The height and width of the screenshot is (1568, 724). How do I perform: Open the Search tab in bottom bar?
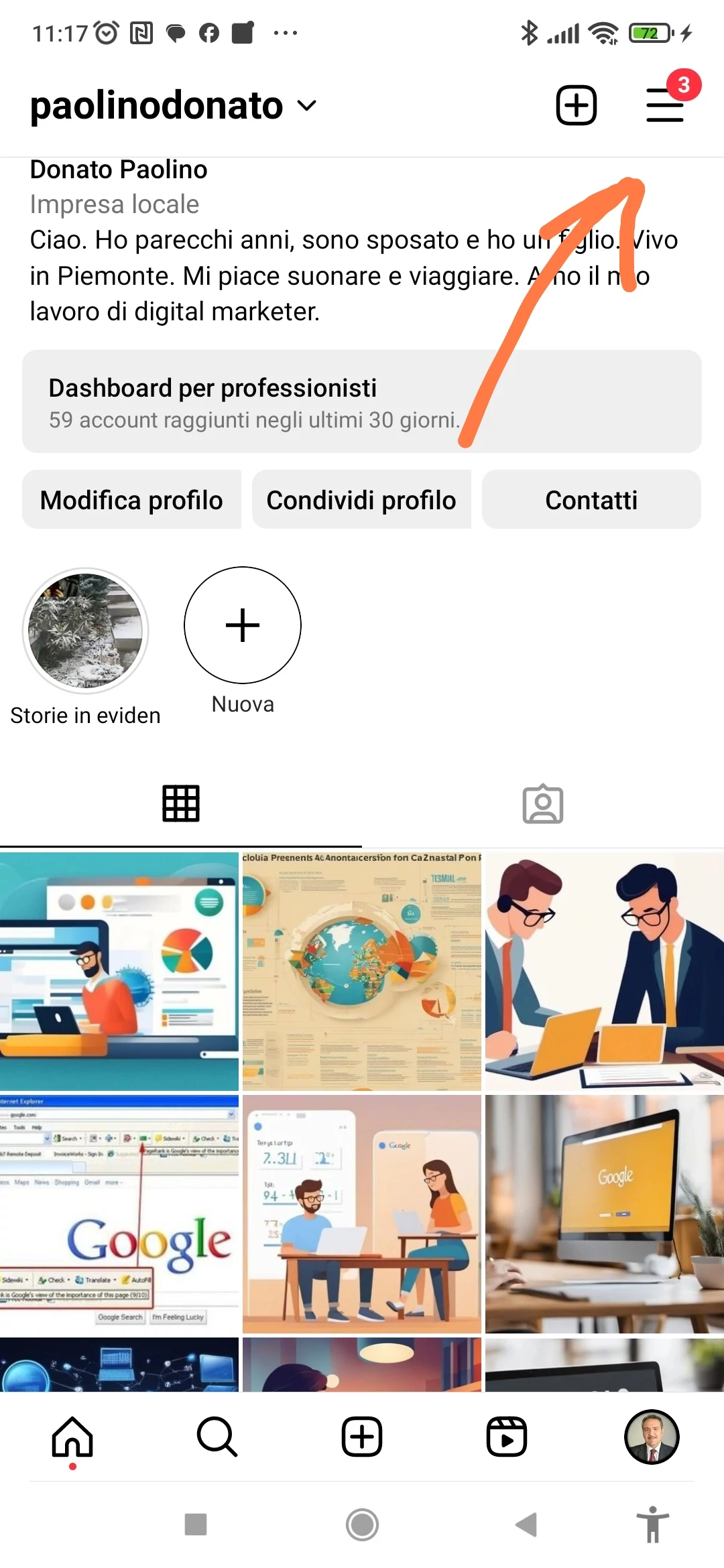point(217,1437)
